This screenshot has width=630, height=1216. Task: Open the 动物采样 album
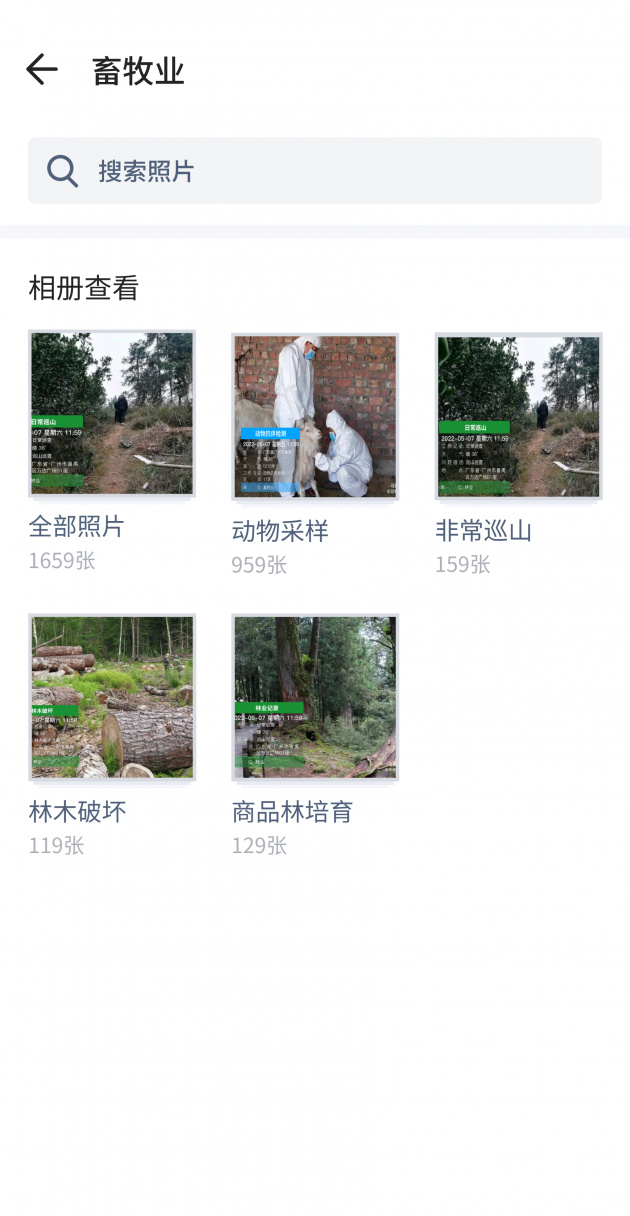[x=315, y=416]
